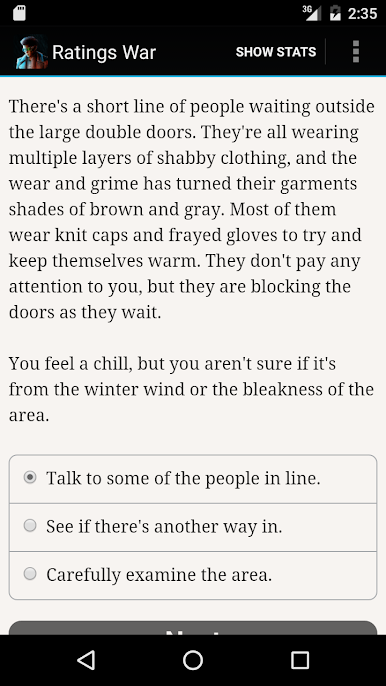Open the recent apps view
The image size is (386, 686).
click(300, 660)
